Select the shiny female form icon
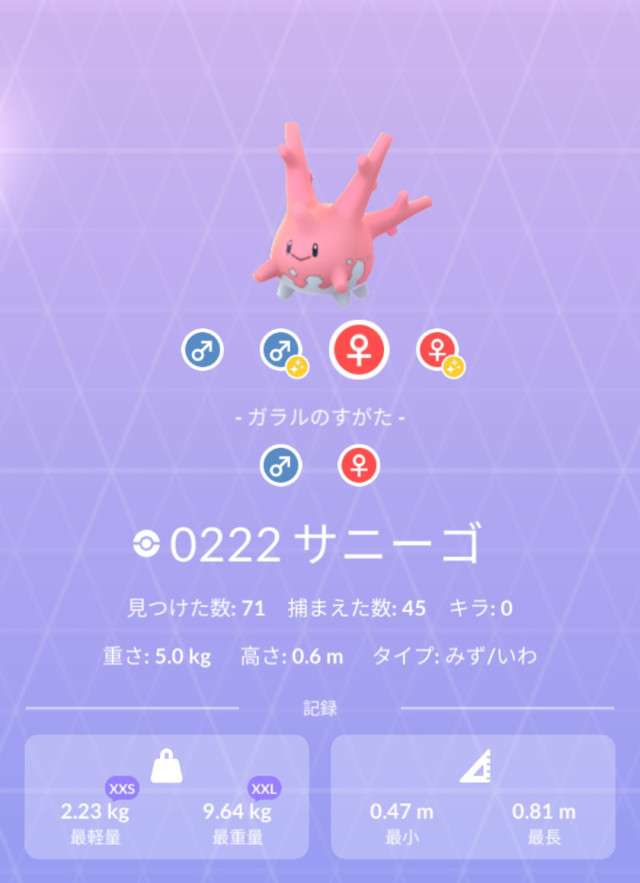This screenshot has width=640, height=883. [x=437, y=351]
